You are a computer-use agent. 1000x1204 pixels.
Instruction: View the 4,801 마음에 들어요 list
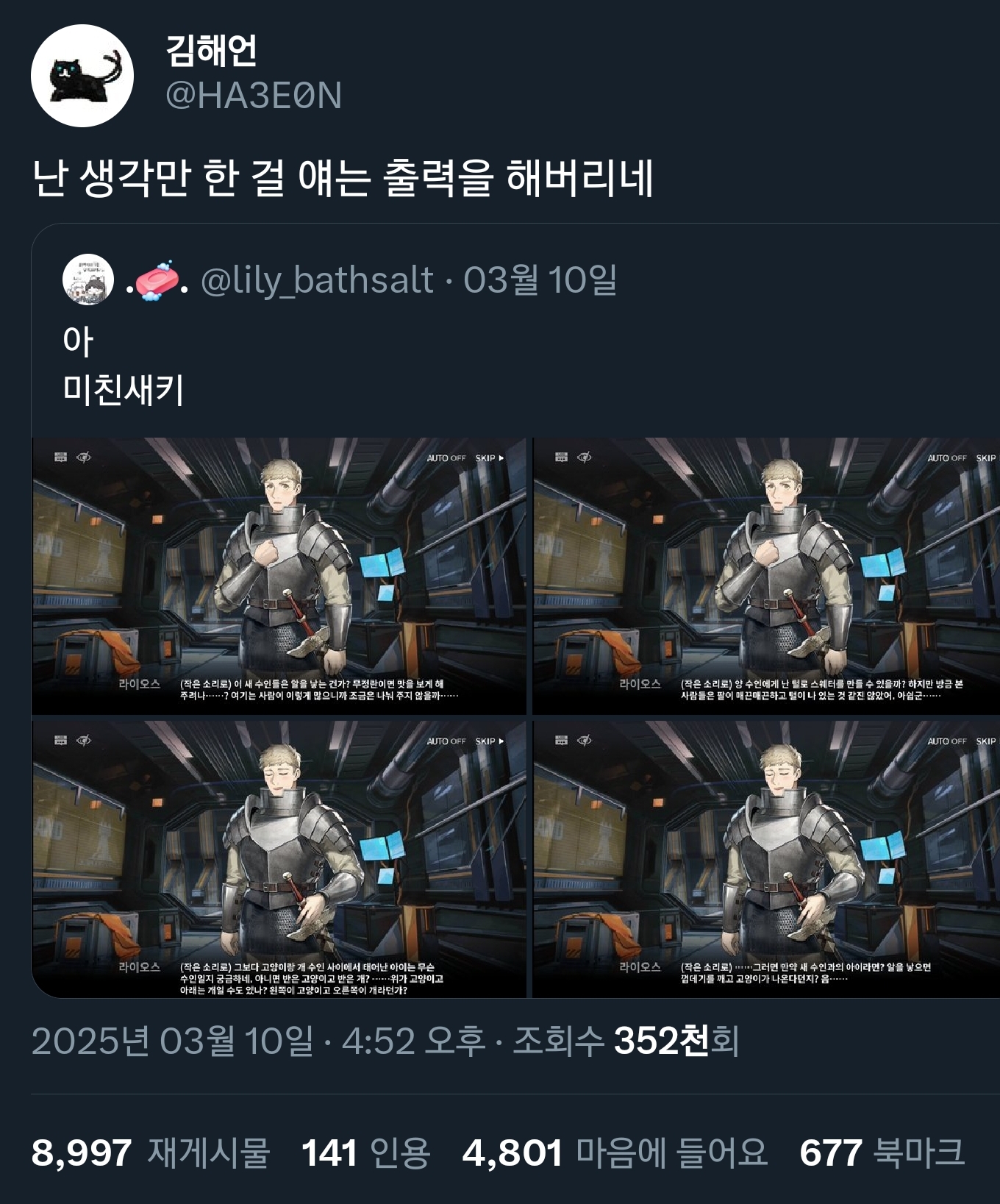pyautogui.click(x=615, y=1153)
